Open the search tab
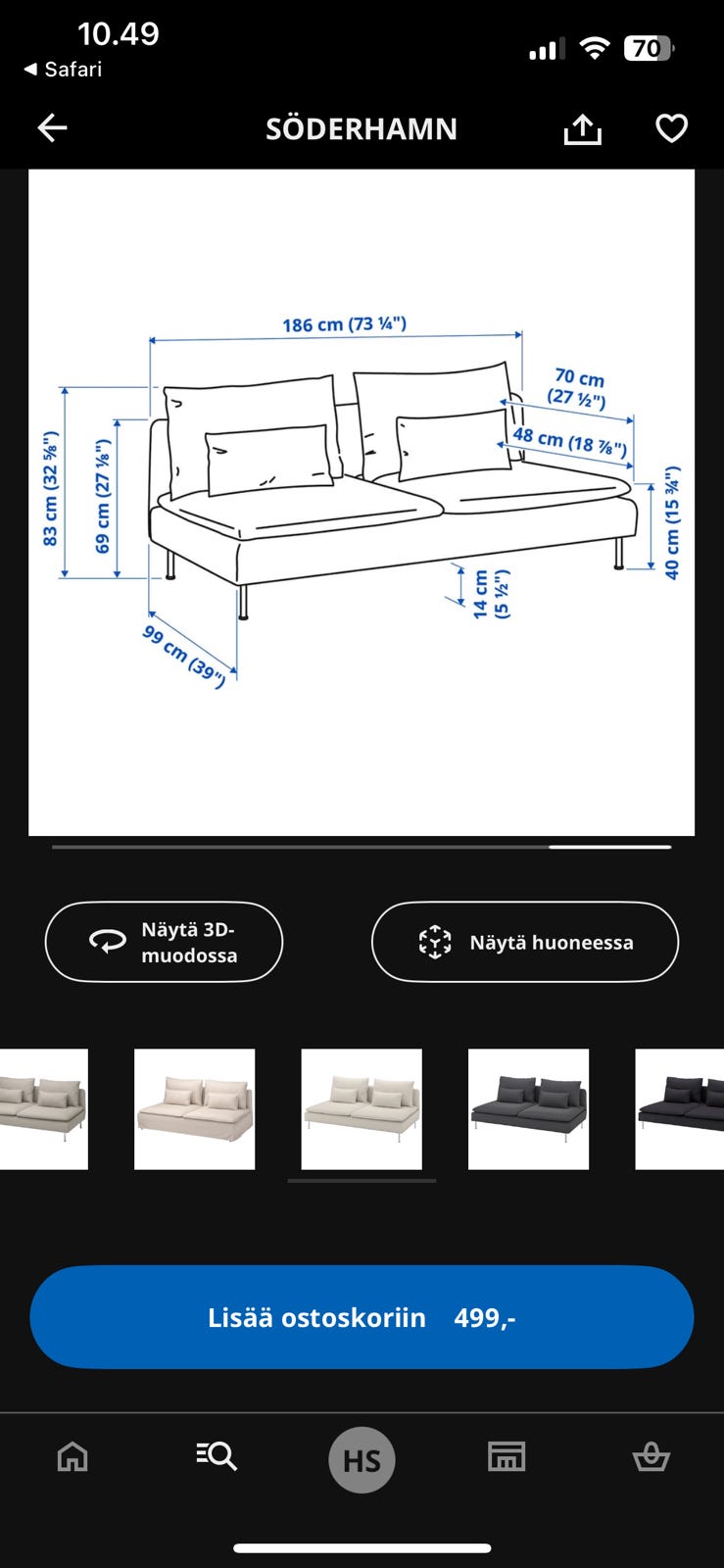 (x=217, y=1456)
